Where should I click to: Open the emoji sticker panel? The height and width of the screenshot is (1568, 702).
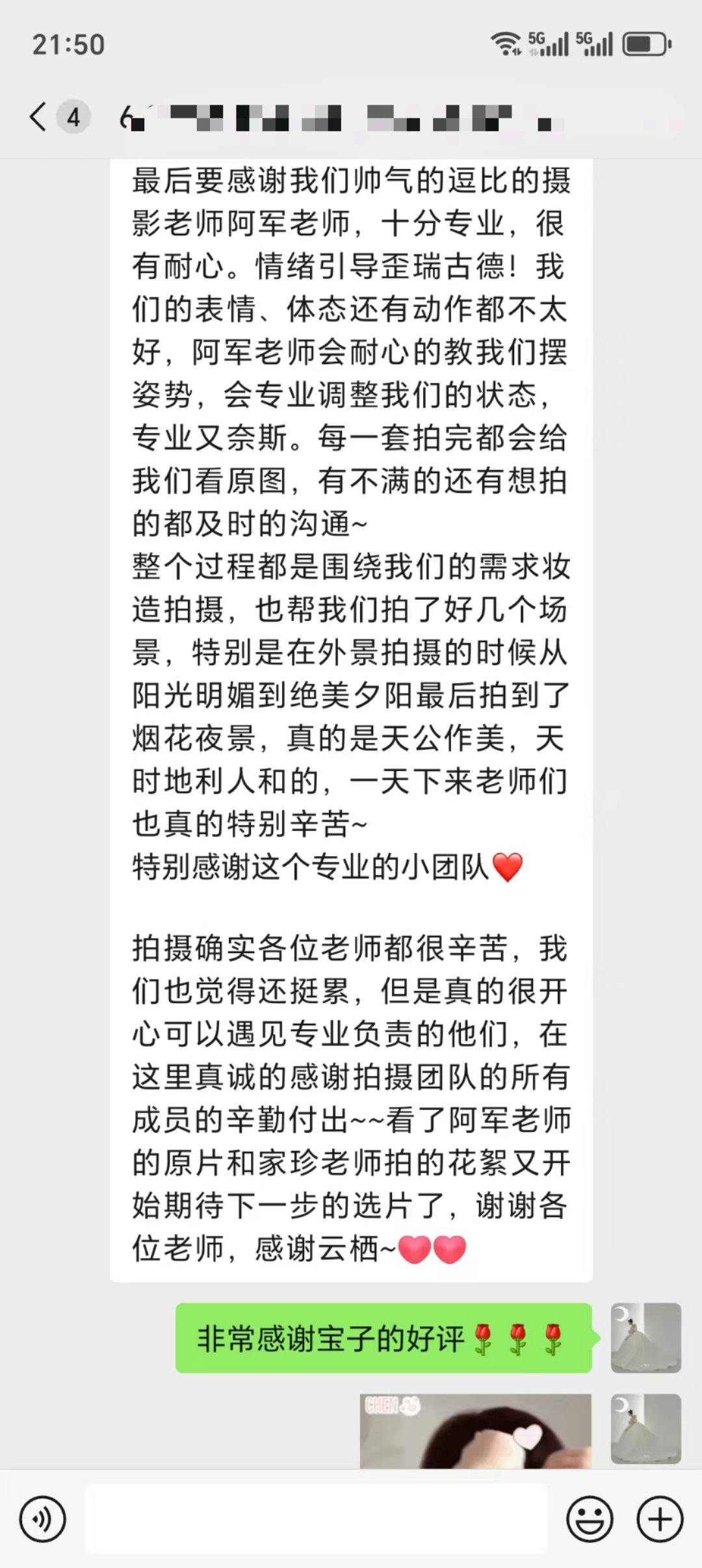tap(590, 1519)
